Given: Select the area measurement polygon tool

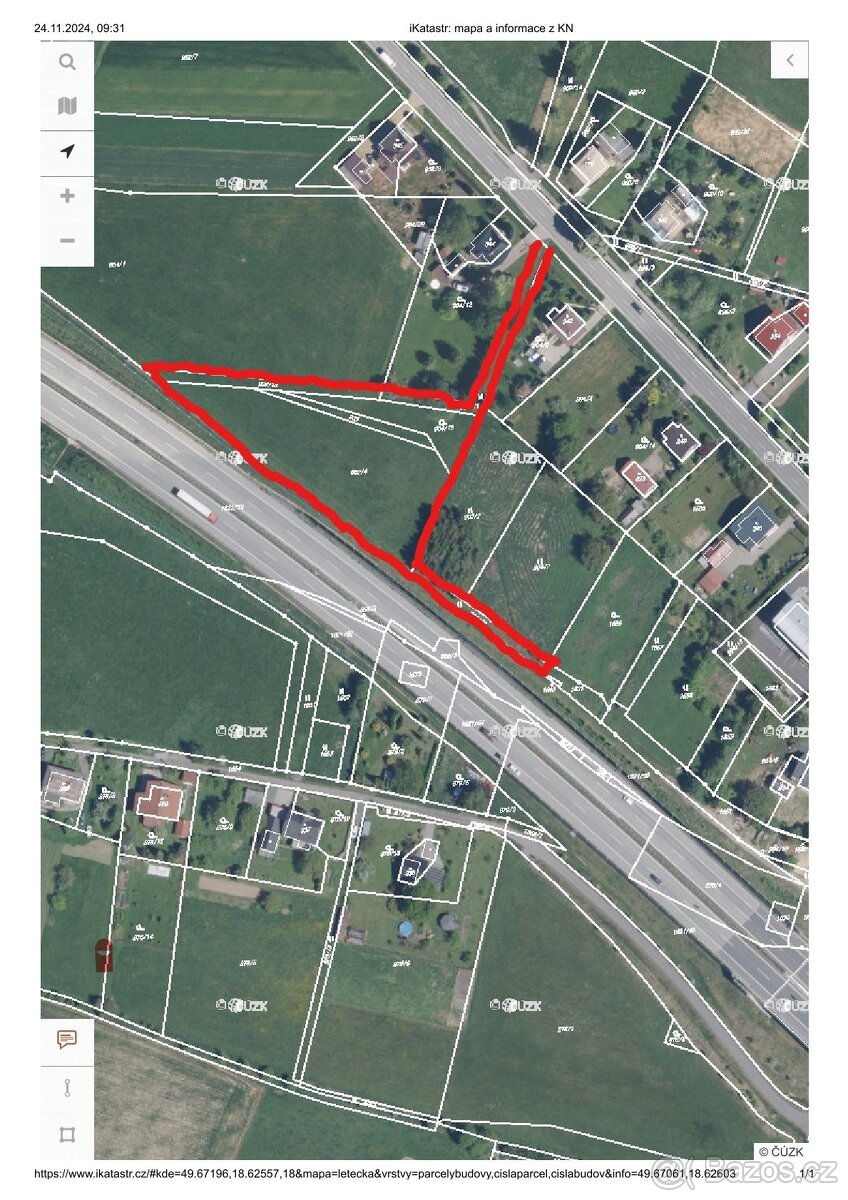Looking at the screenshot, I should click(66, 1134).
